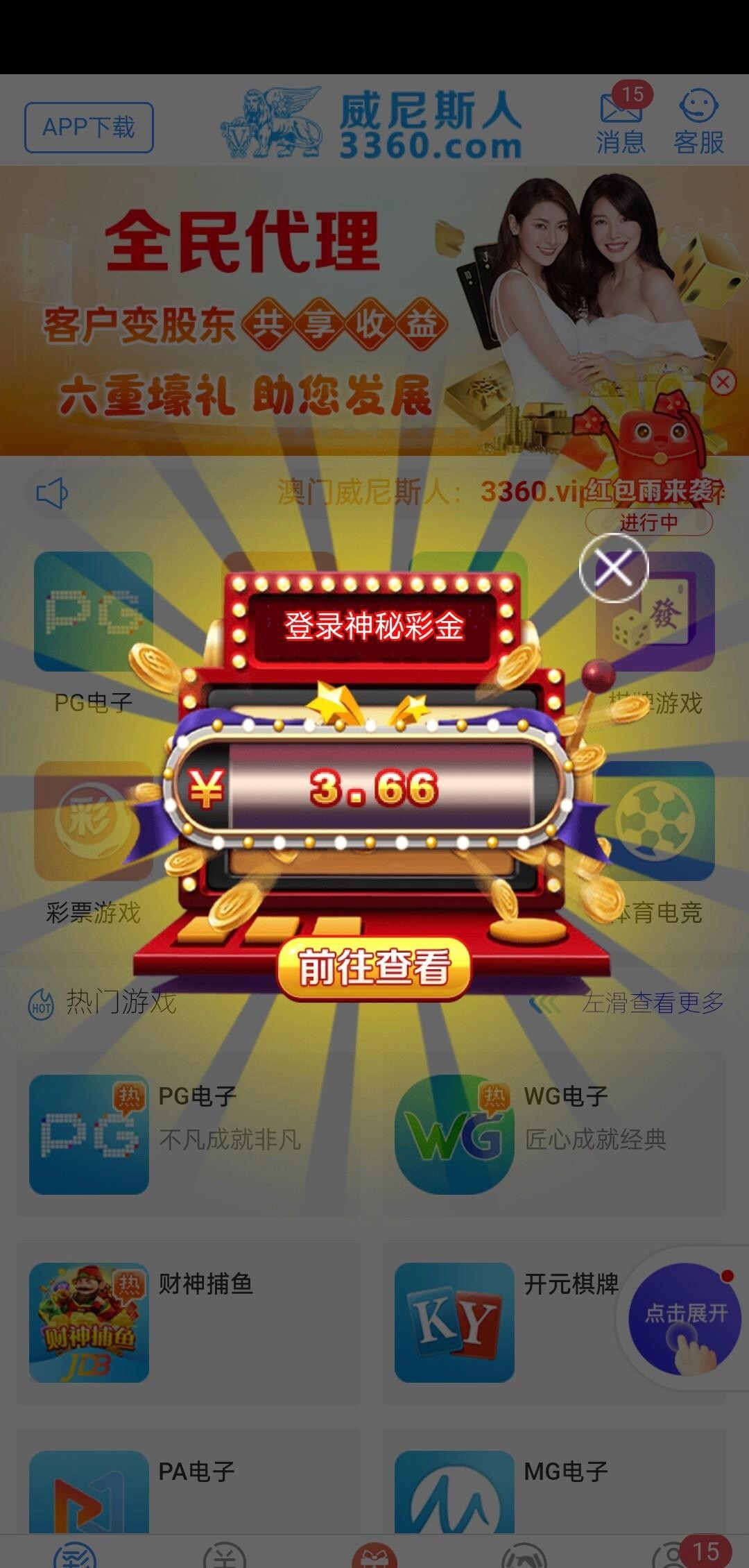Open WG电子 匠心成就经典 game card
749x1568 pixels.
(553, 1134)
